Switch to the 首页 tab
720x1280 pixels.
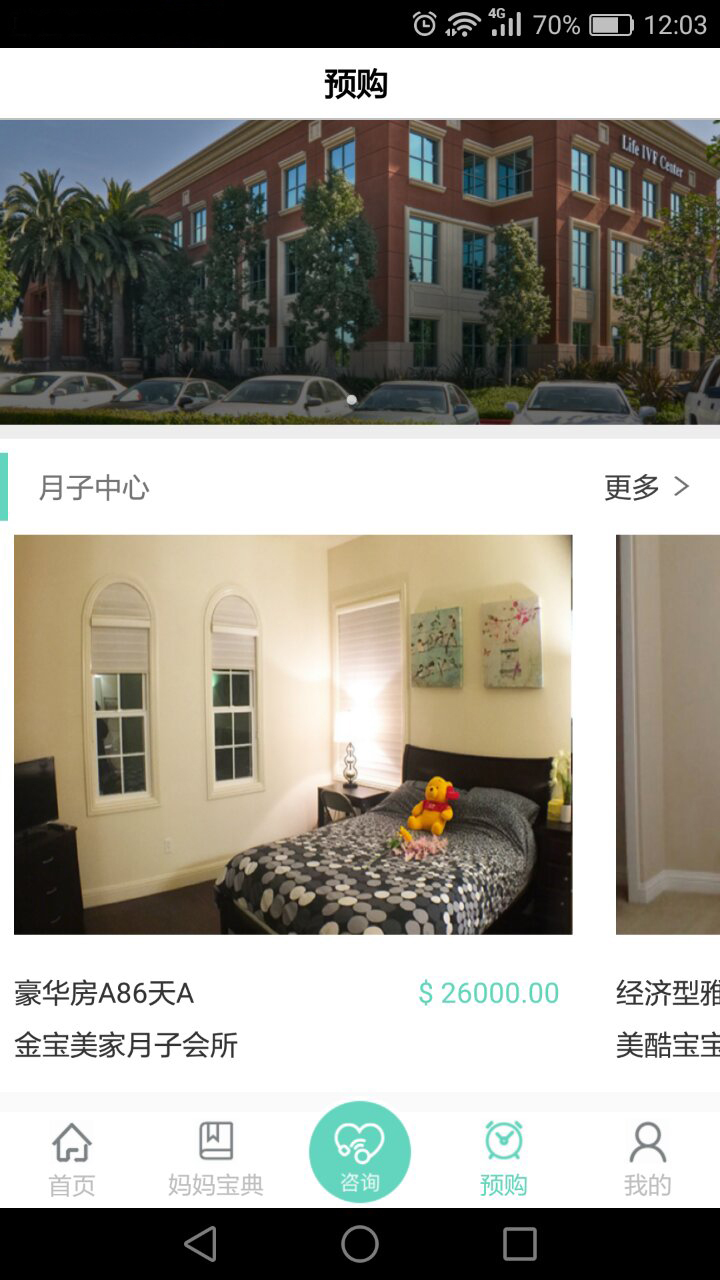click(x=72, y=1160)
